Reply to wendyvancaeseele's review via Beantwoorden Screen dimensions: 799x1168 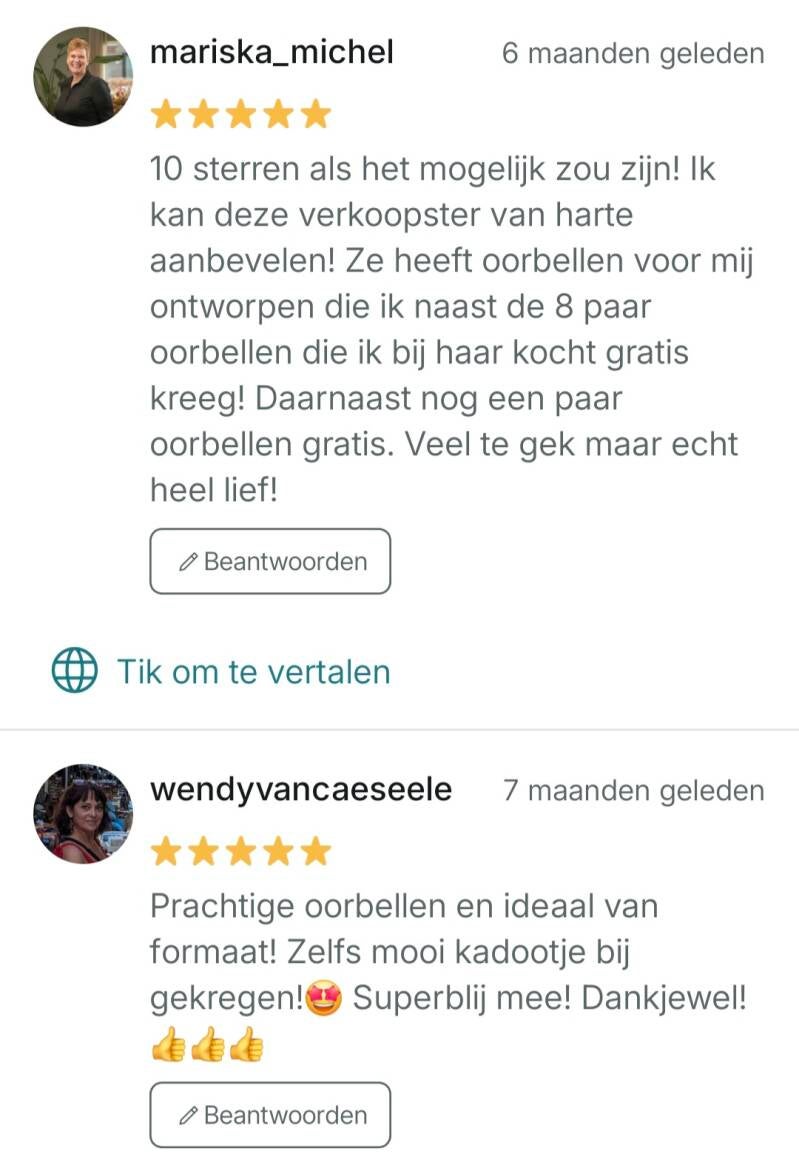coord(270,1114)
